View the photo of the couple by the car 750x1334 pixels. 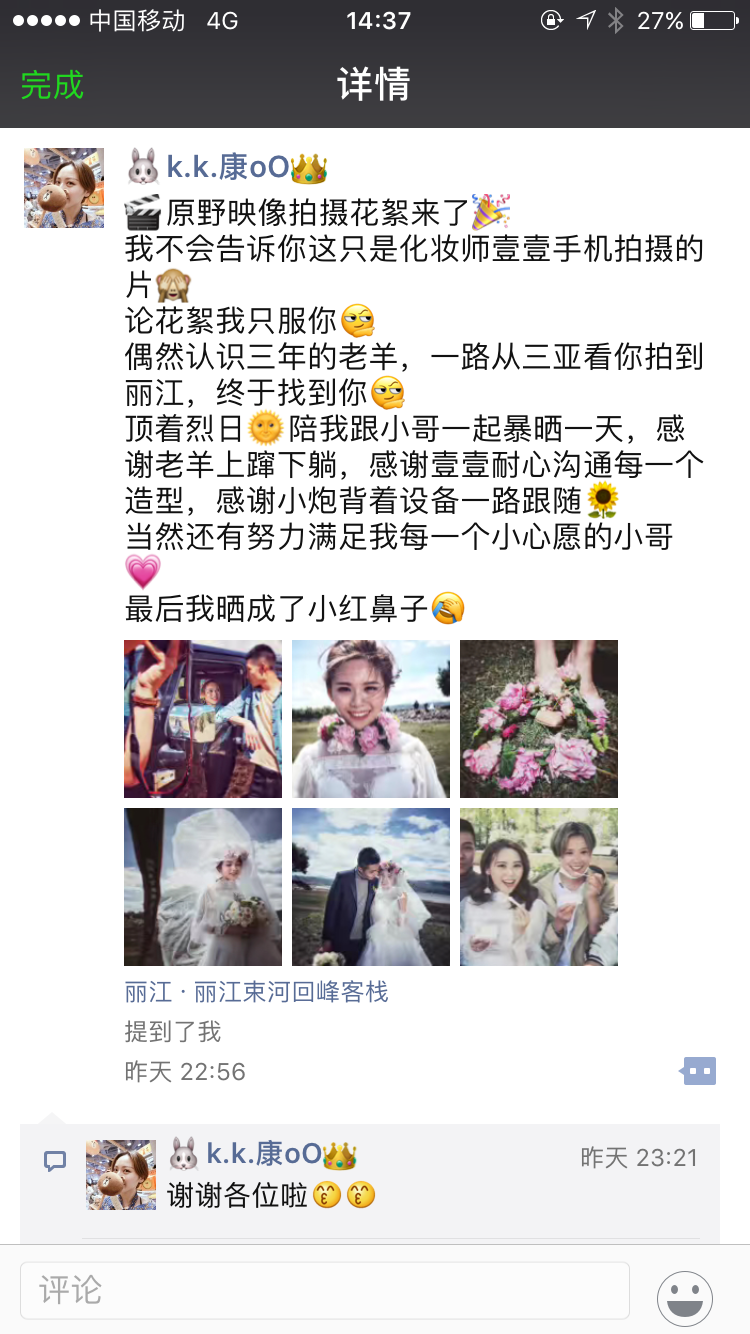point(203,719)
